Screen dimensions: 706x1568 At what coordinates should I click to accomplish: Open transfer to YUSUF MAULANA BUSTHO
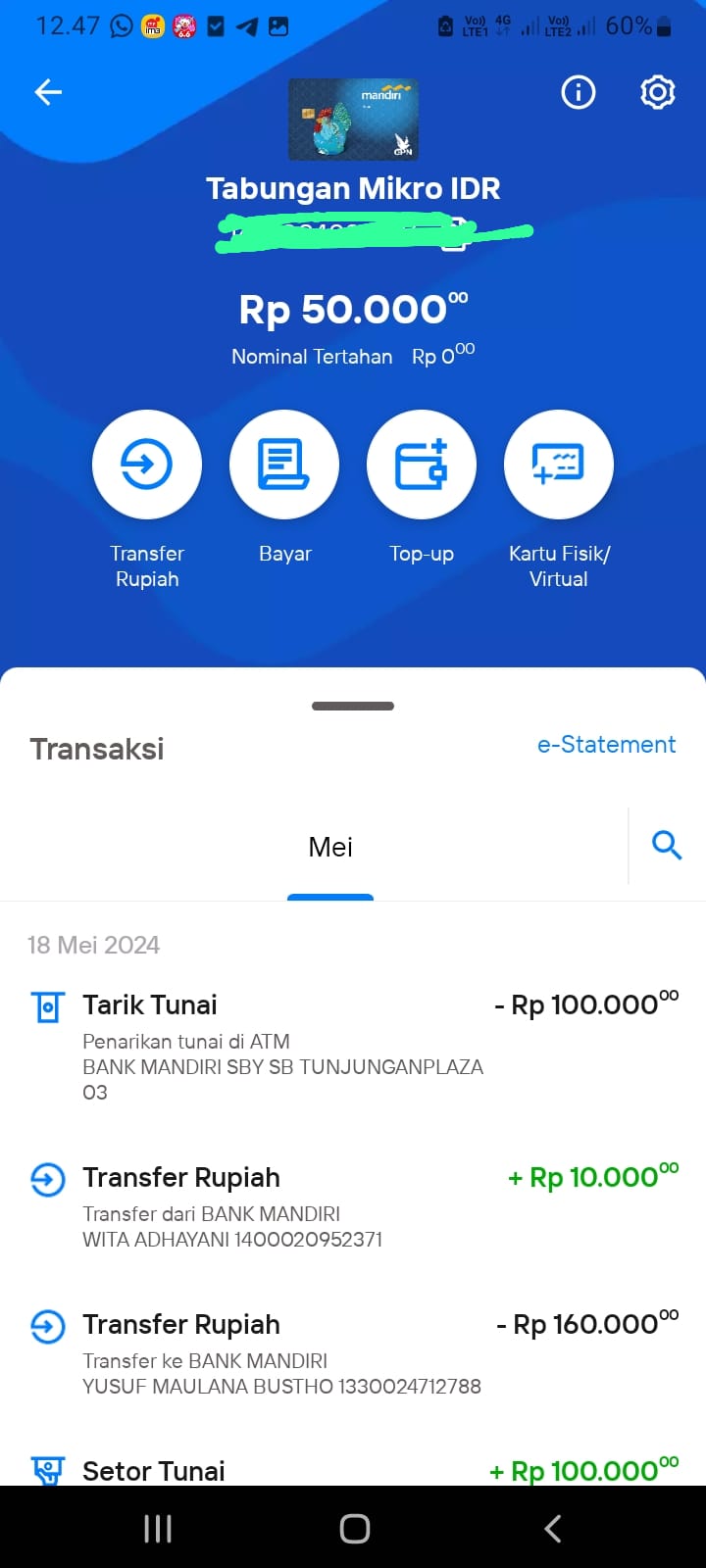click(353, 1353)
